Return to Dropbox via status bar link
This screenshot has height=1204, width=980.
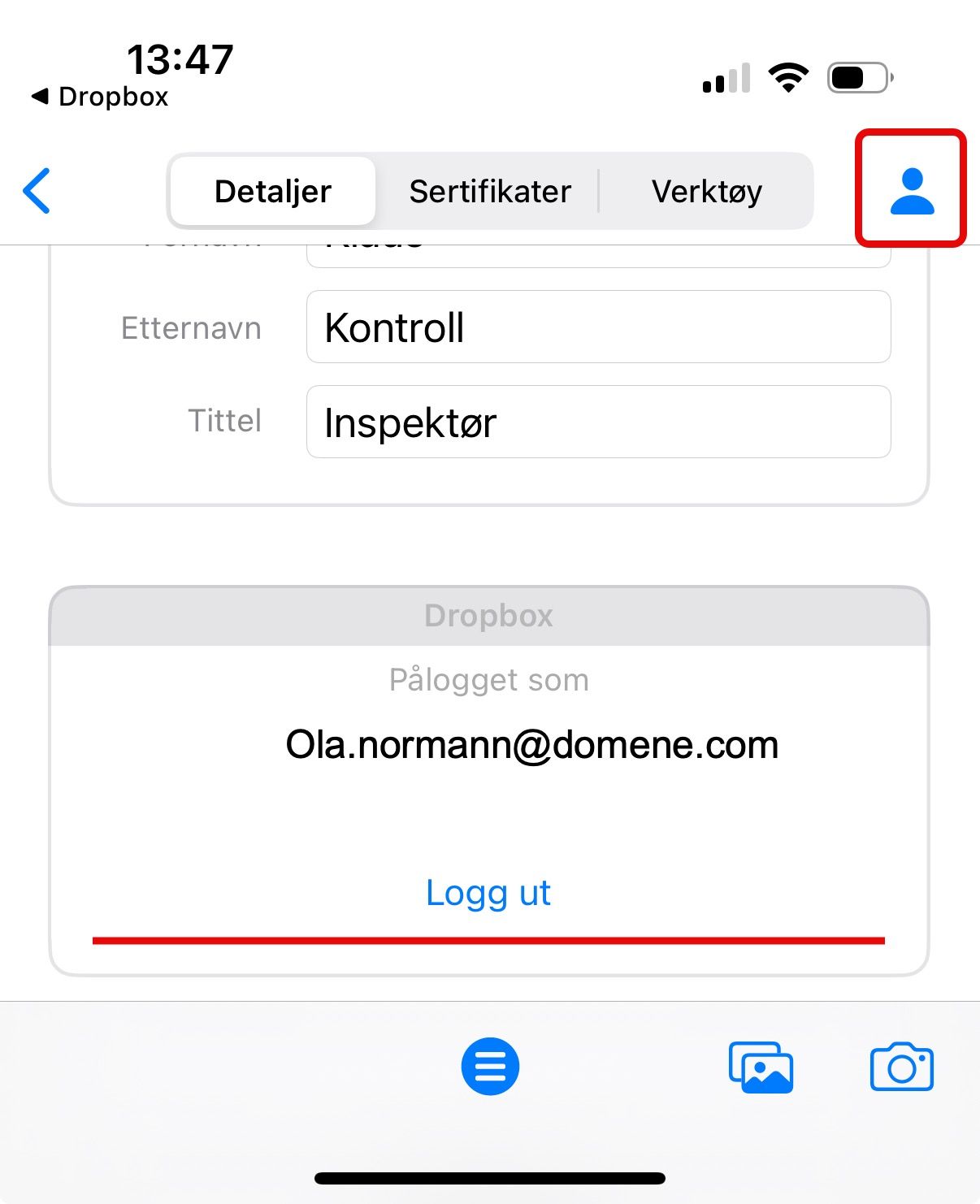pos(100,97)
